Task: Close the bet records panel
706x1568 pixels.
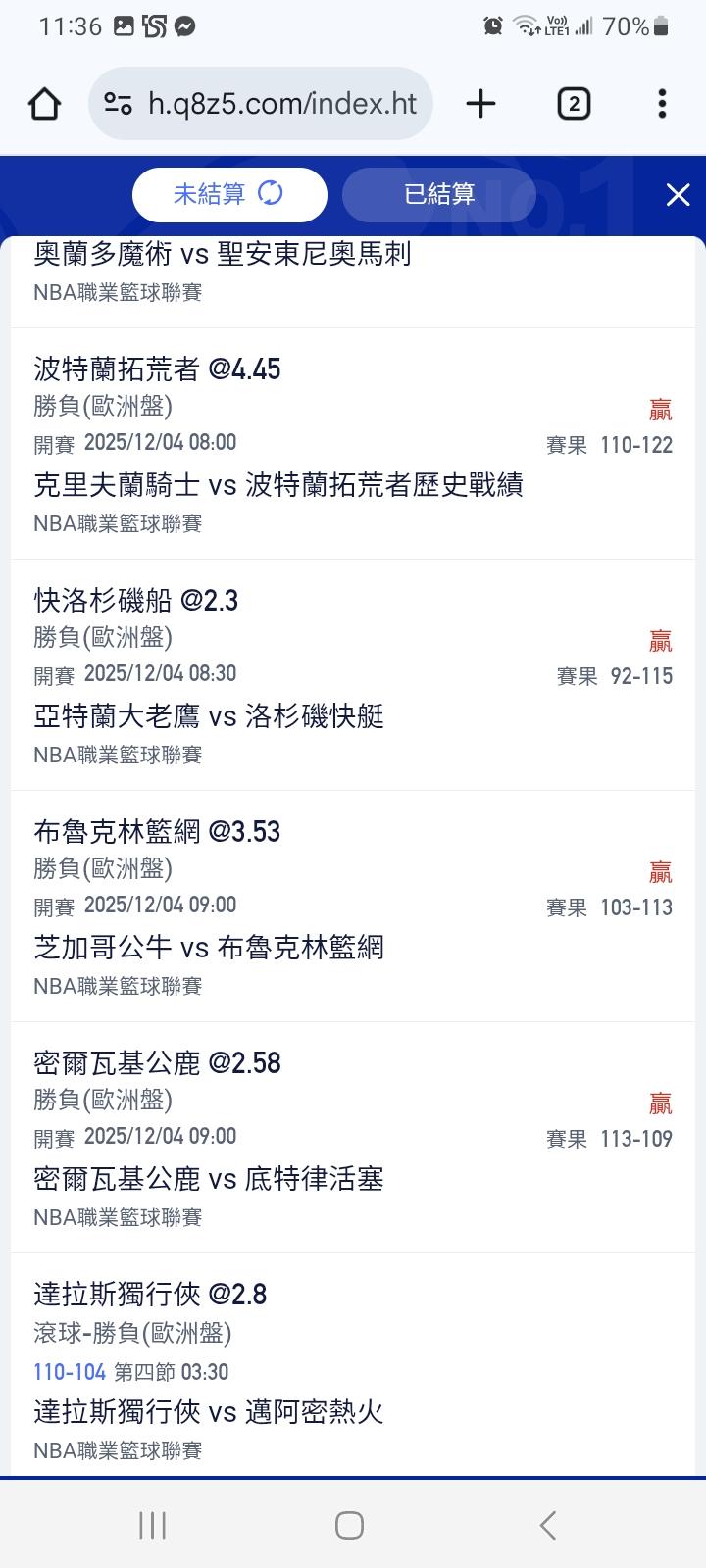Action: [x=678, y=195]
